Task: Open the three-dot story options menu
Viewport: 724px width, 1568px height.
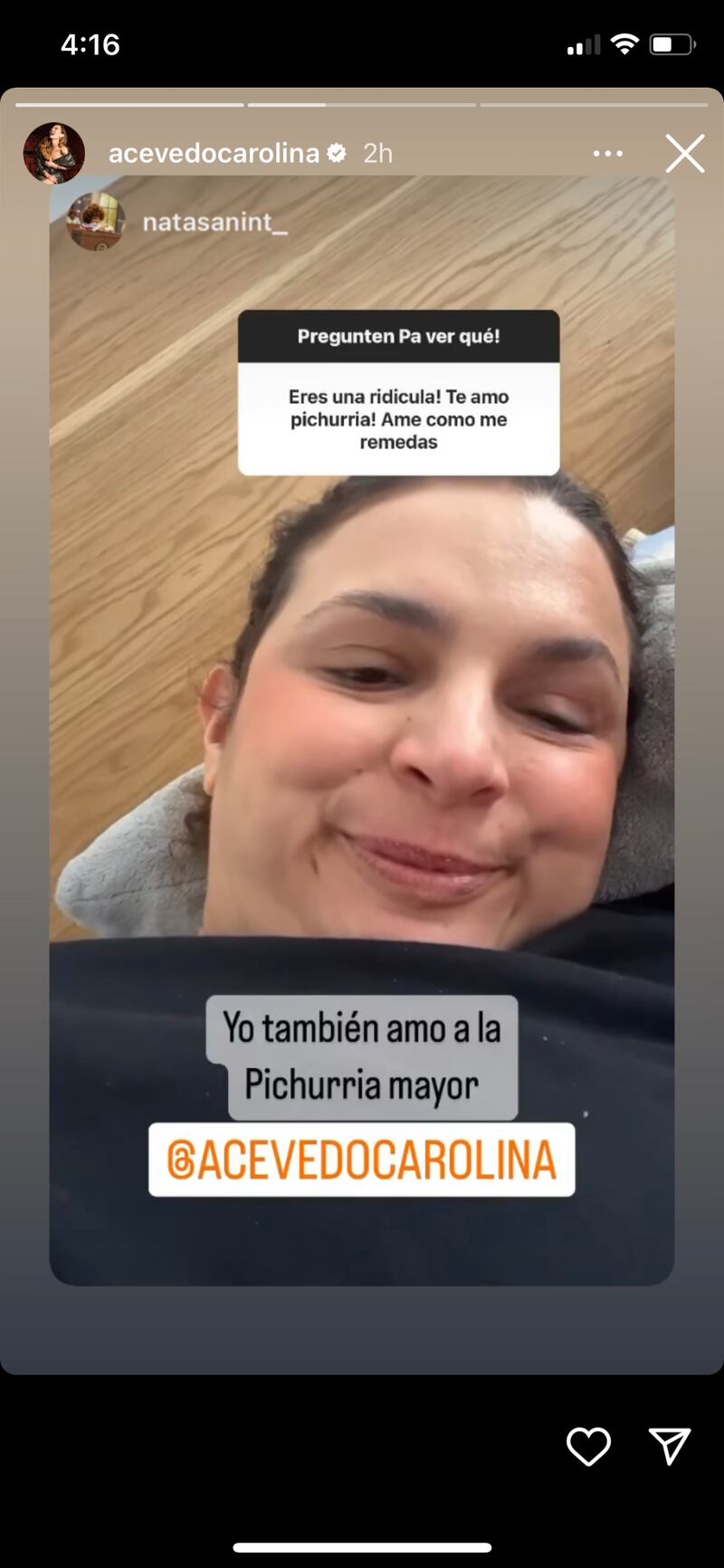Action: [609, 154]
